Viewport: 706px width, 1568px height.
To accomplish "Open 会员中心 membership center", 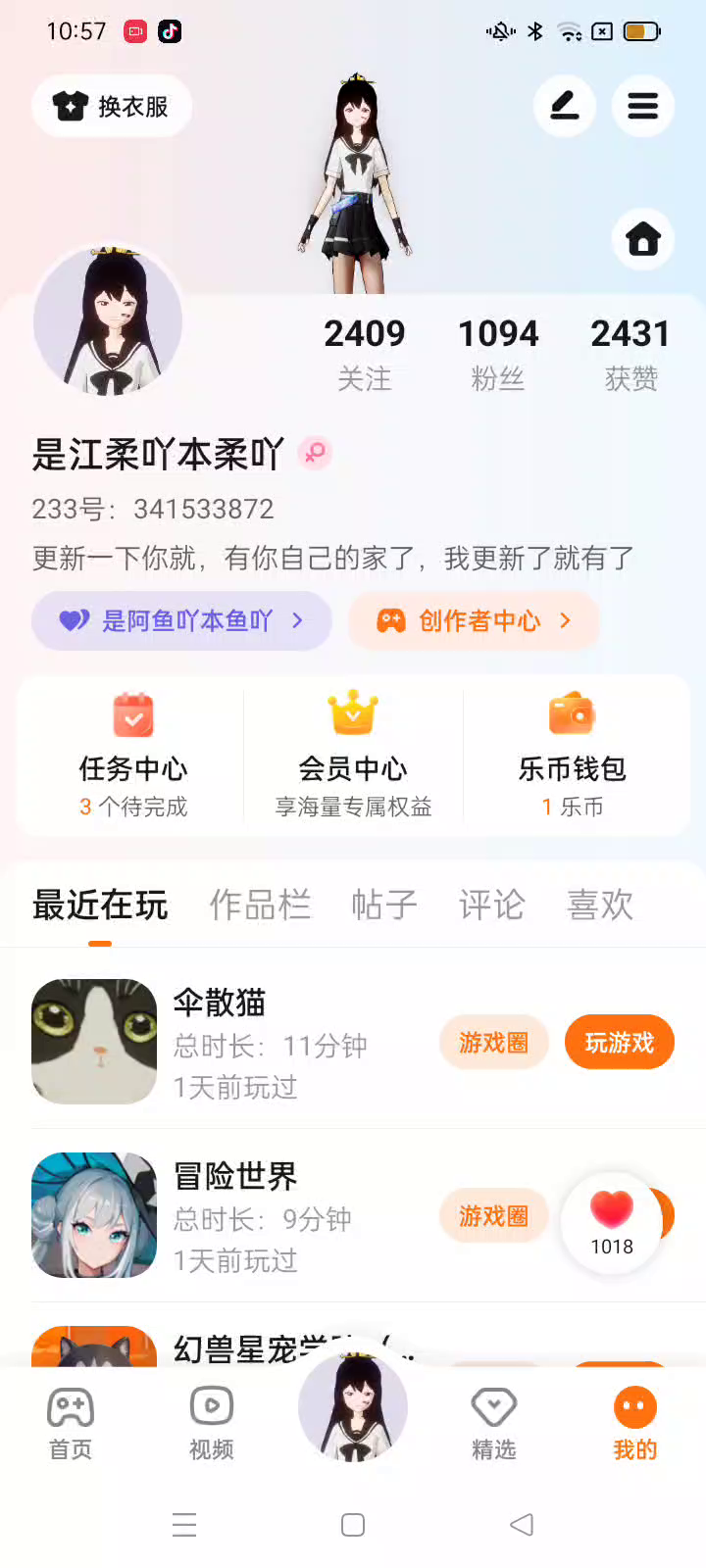I will click(353, 756).
